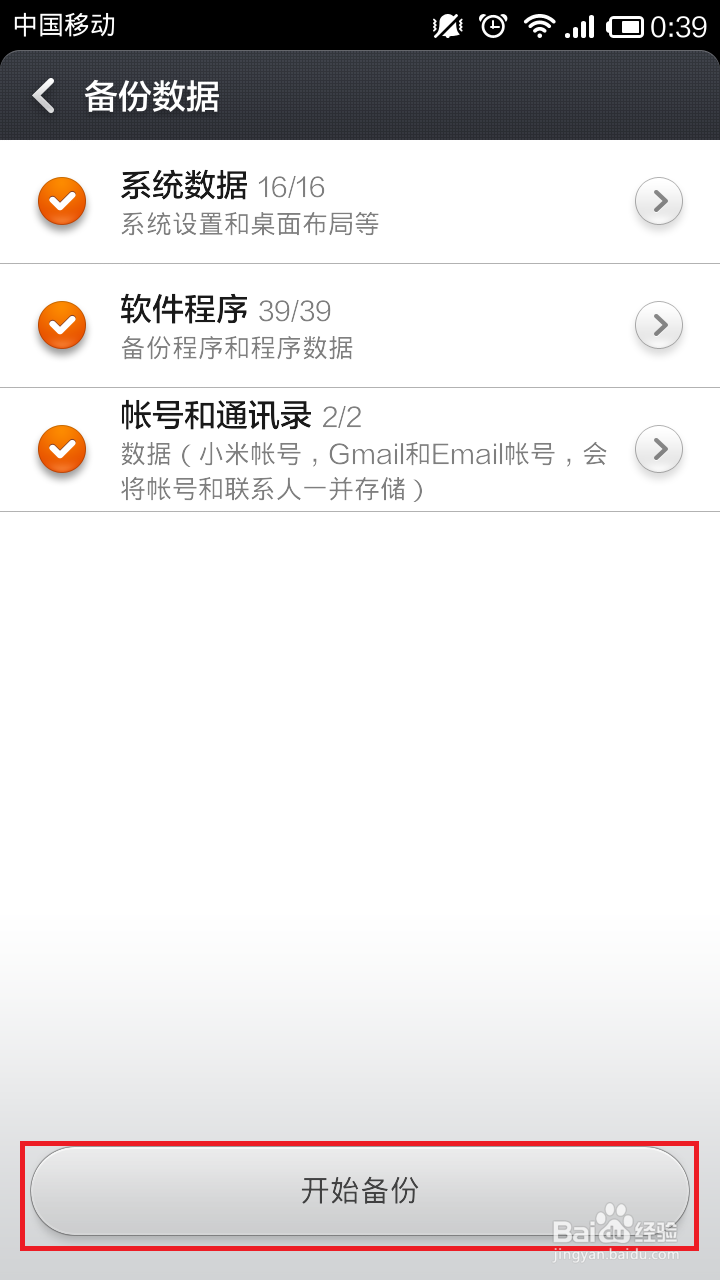Tap the back arrow on 备份数据 title bar
The width and height of the screenshot is (720, 1280).
pos(42,96)
